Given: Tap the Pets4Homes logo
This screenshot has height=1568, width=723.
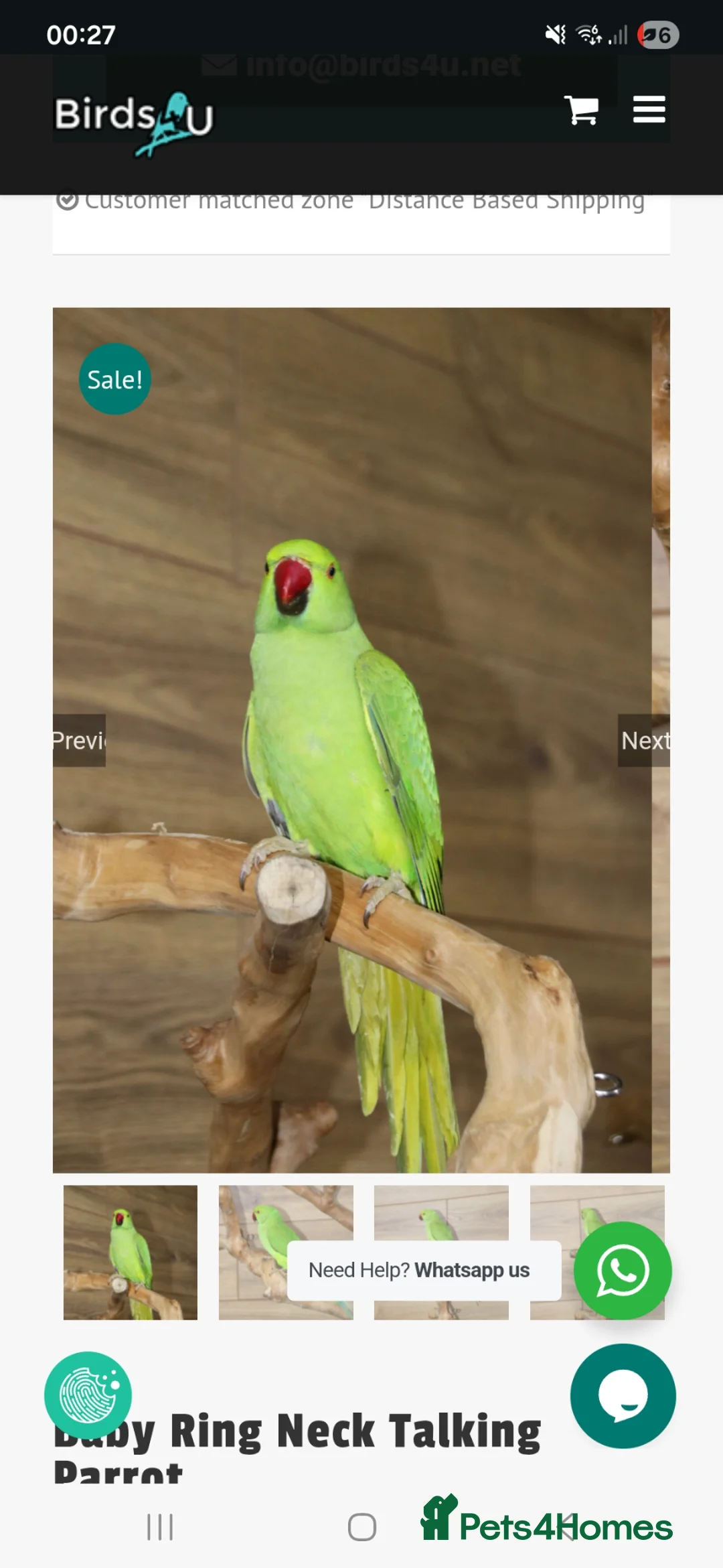Looking at the screenshot, I should (546, 1526).
